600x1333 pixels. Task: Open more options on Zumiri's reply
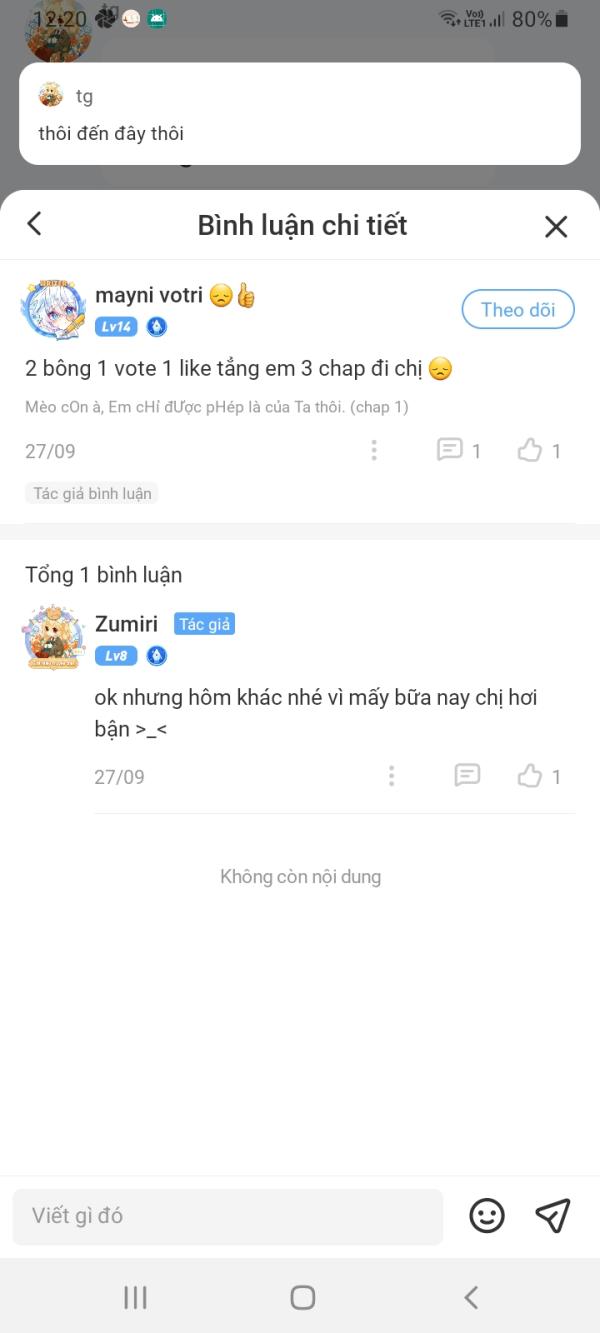391,776
